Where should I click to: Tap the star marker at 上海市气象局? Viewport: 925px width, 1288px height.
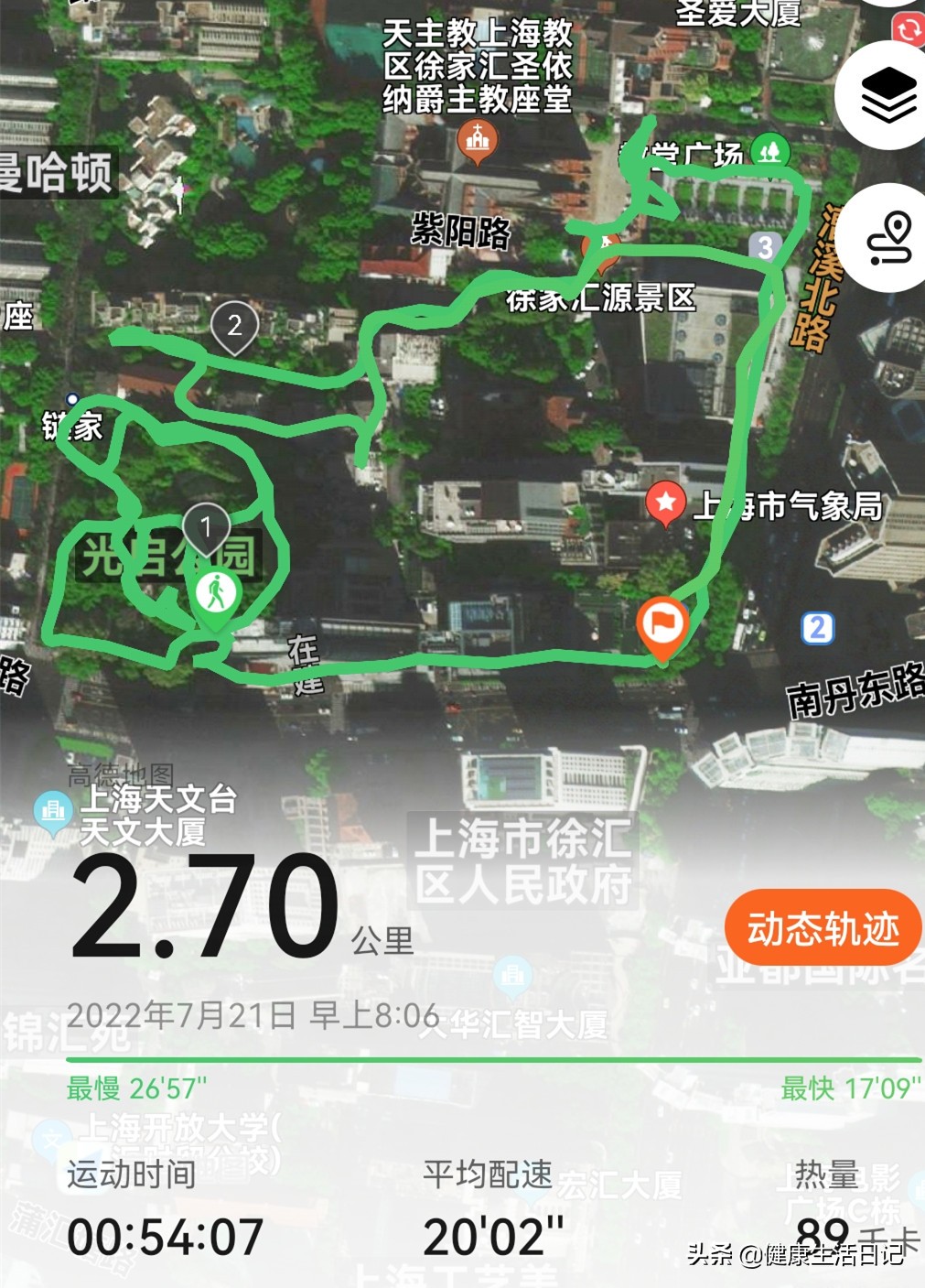coord(667,502)
